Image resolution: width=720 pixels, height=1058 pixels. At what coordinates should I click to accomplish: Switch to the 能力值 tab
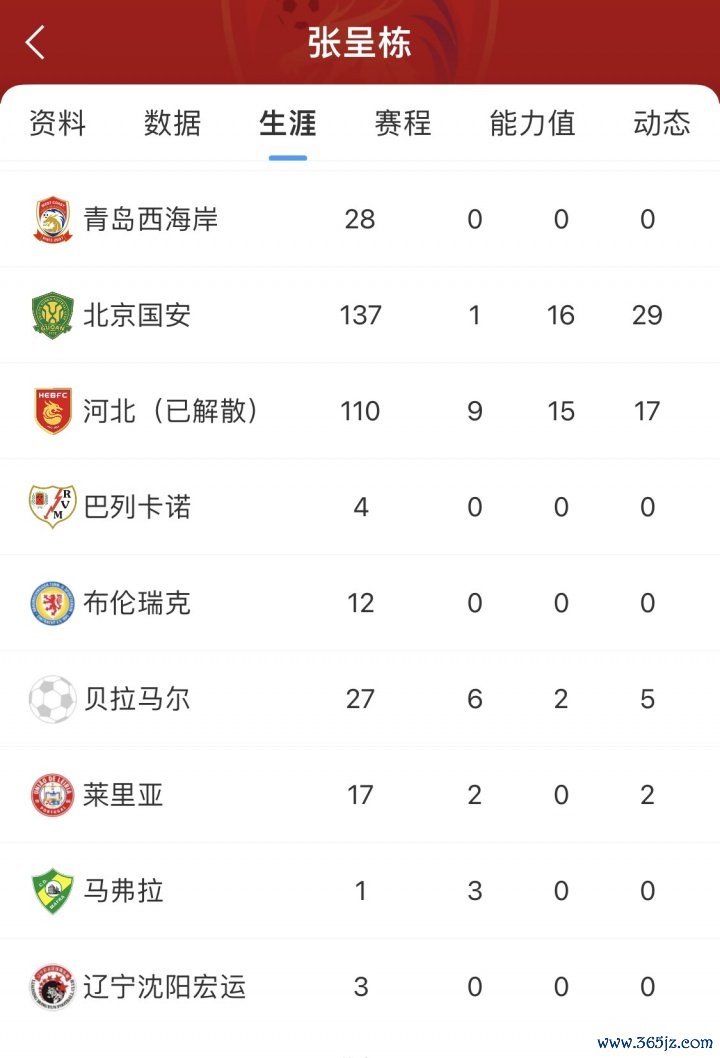pyautogui.click(x=532, y=123)
